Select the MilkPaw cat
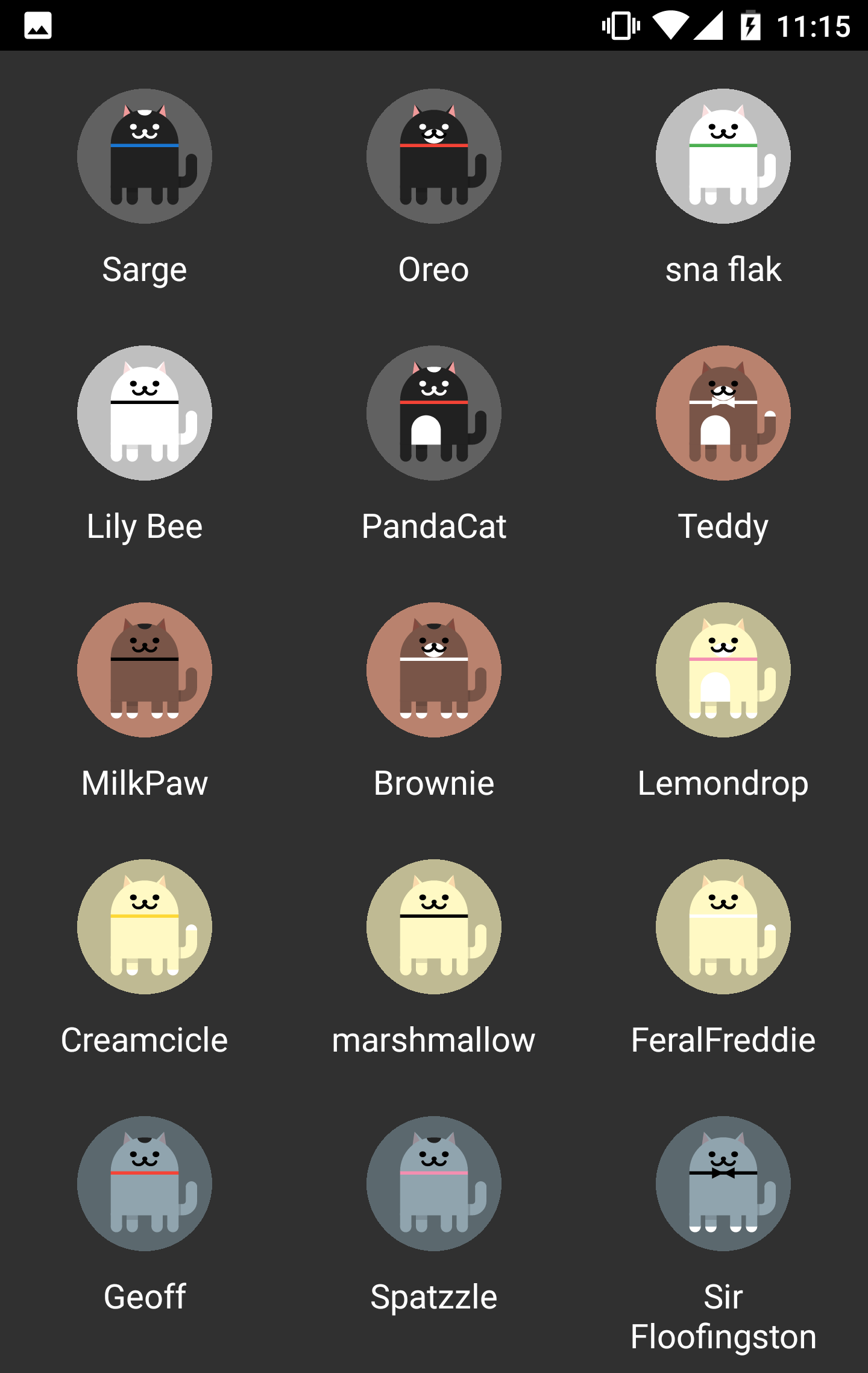Viewport: 868px width, 1373px height. [x=145, y=670]
